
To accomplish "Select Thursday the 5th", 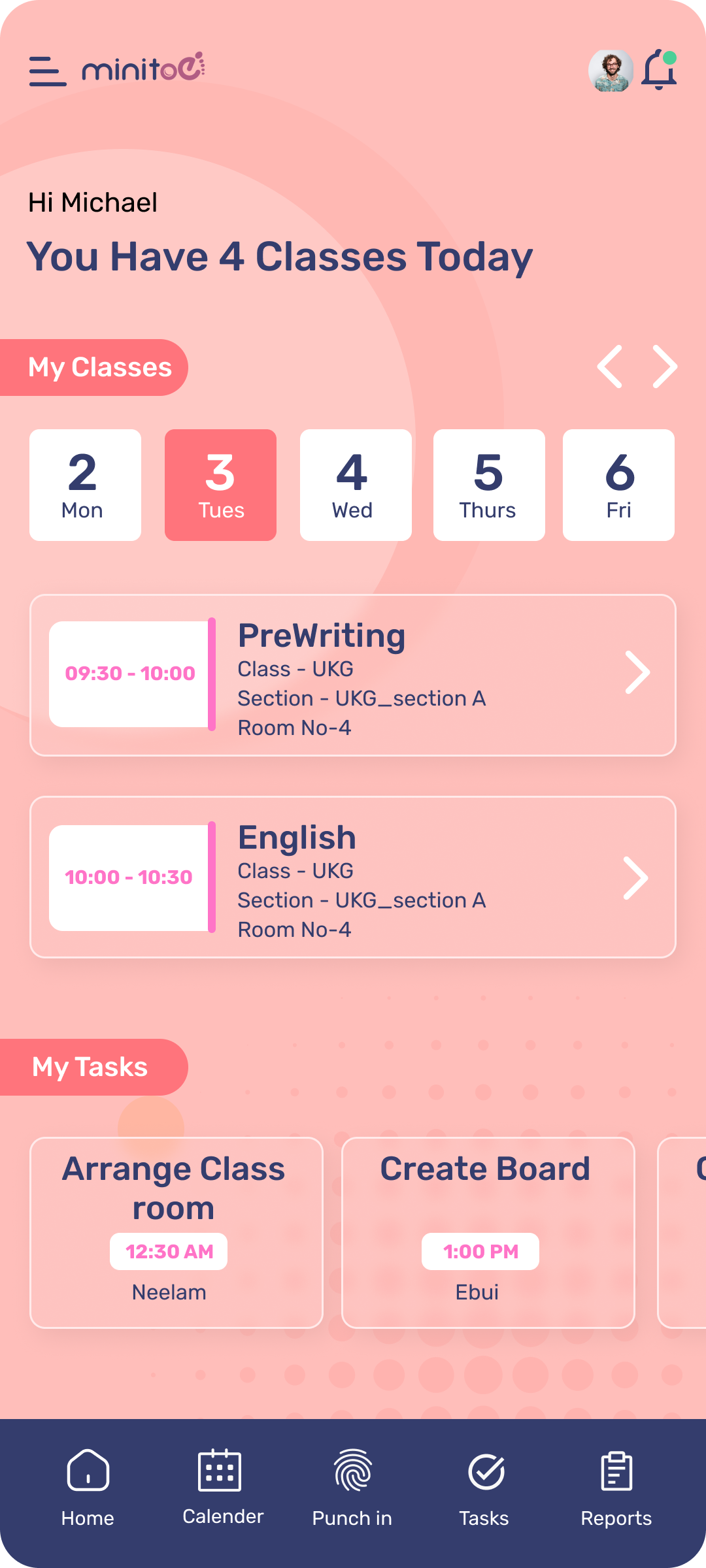I will pyautogui.click(x=489, y=485).
